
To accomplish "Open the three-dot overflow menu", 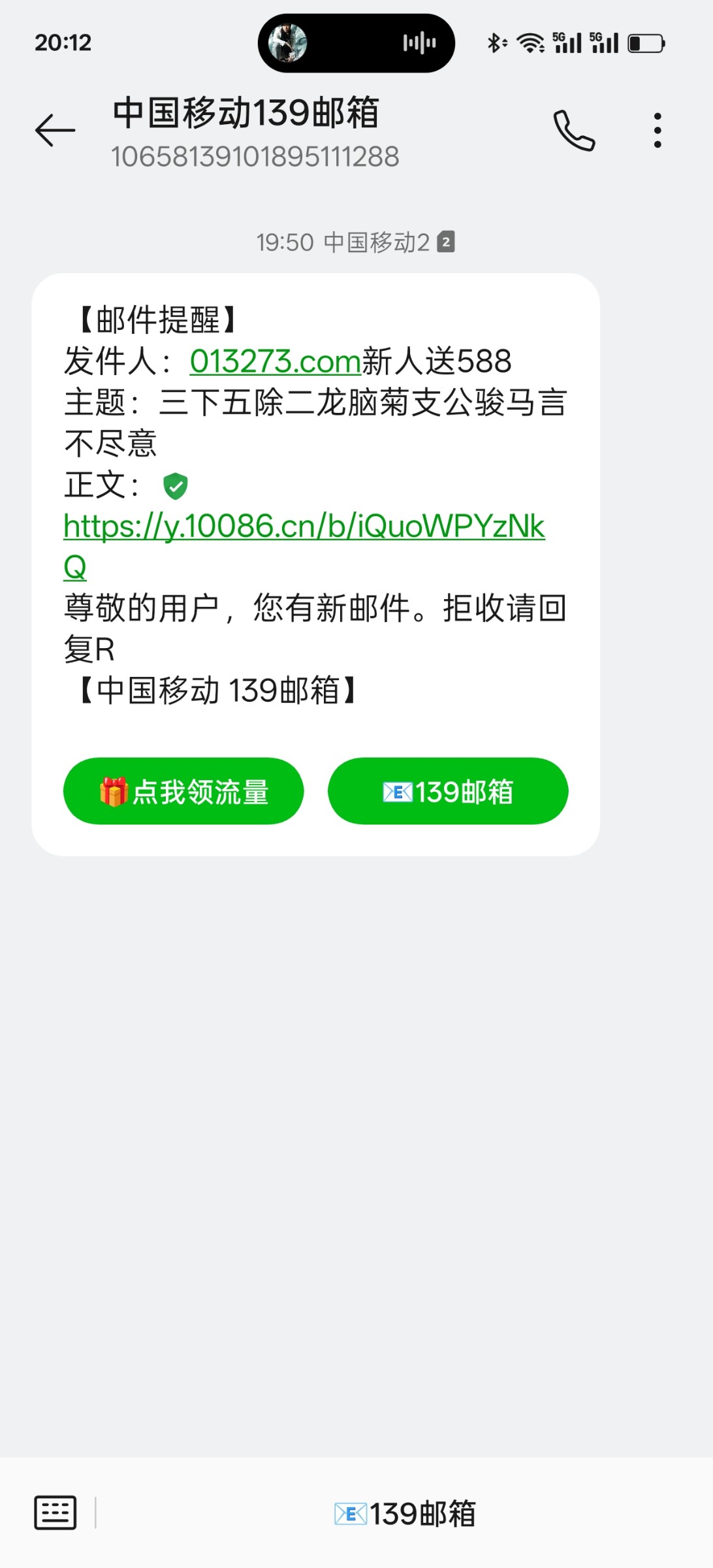I will pos(658,130).
